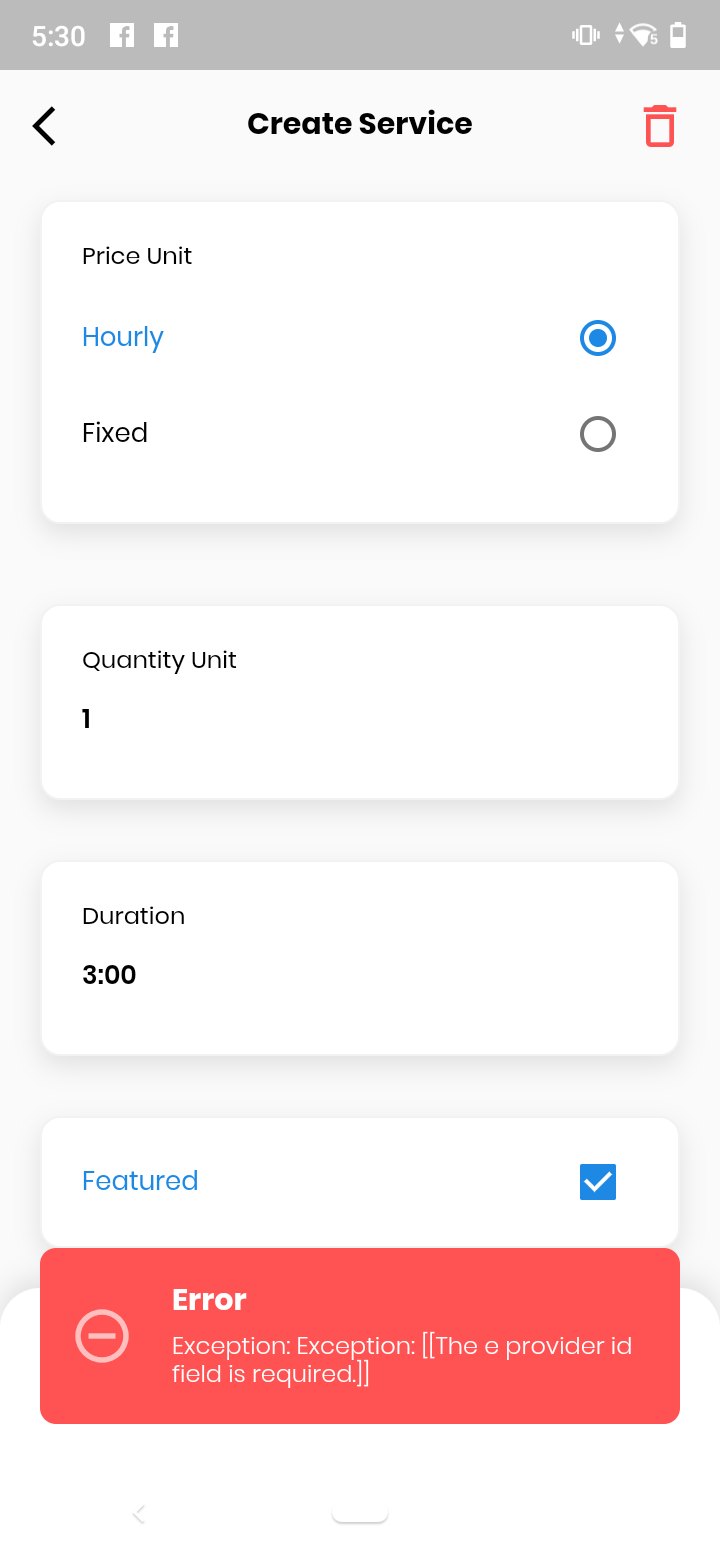
Task: Tap the system back button
Action: pyautogui.click(x=139, y=1514)
